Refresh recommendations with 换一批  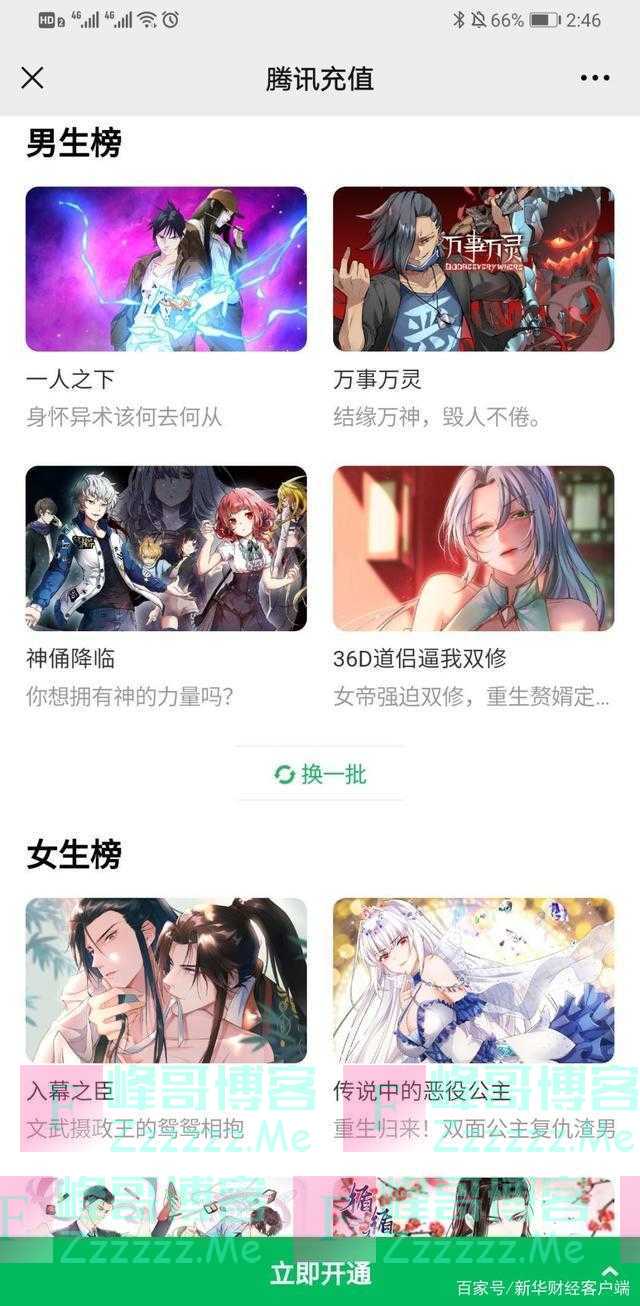[x=320, y=774]
